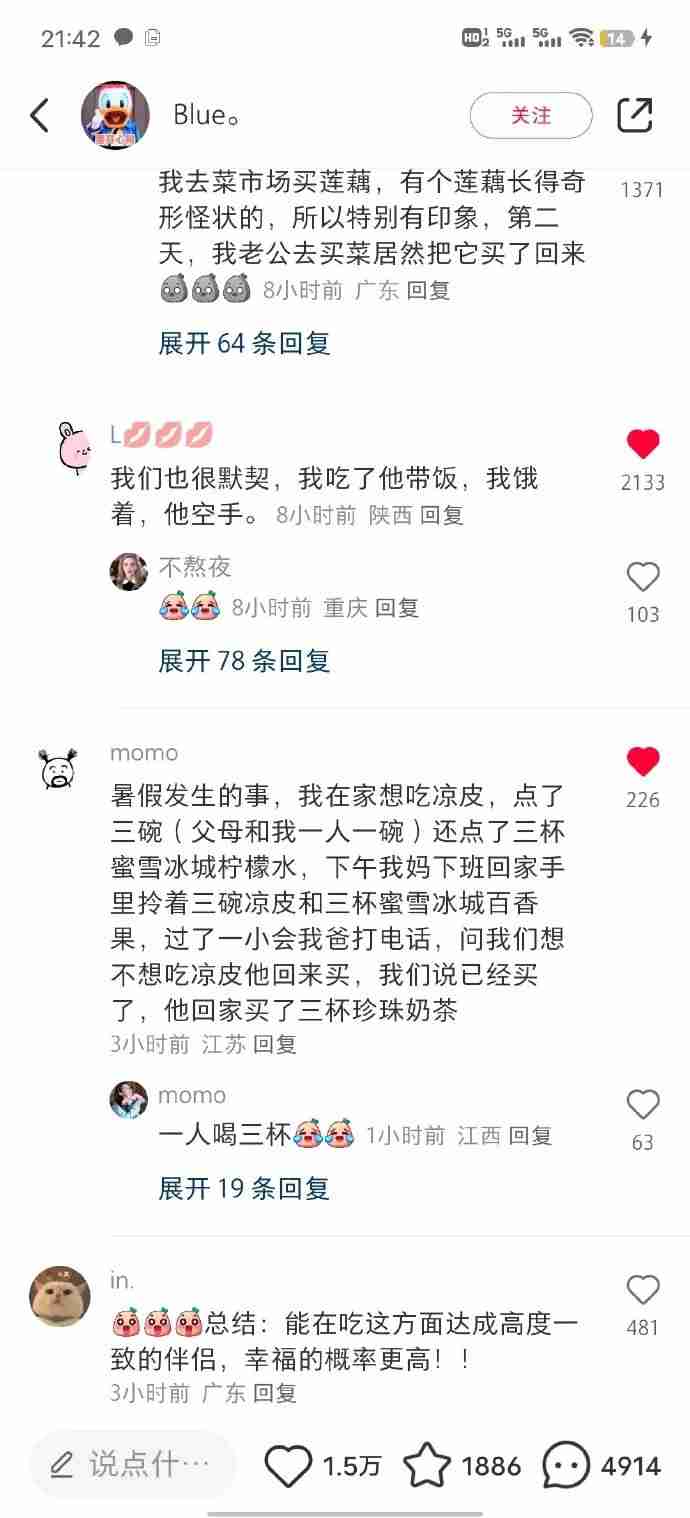
Task: Unlike the comment with 2133 likes
Action: (642, 445)
